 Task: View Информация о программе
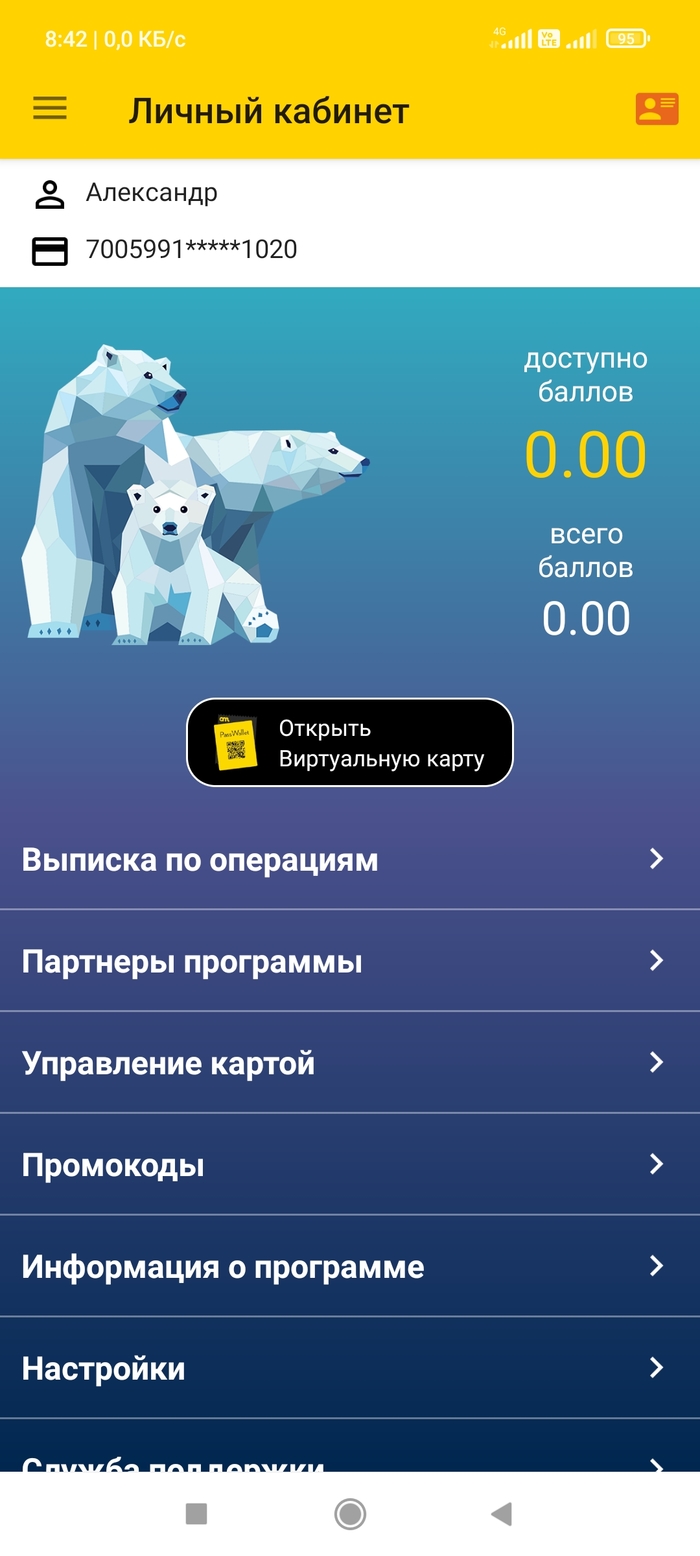point(350,1267)
